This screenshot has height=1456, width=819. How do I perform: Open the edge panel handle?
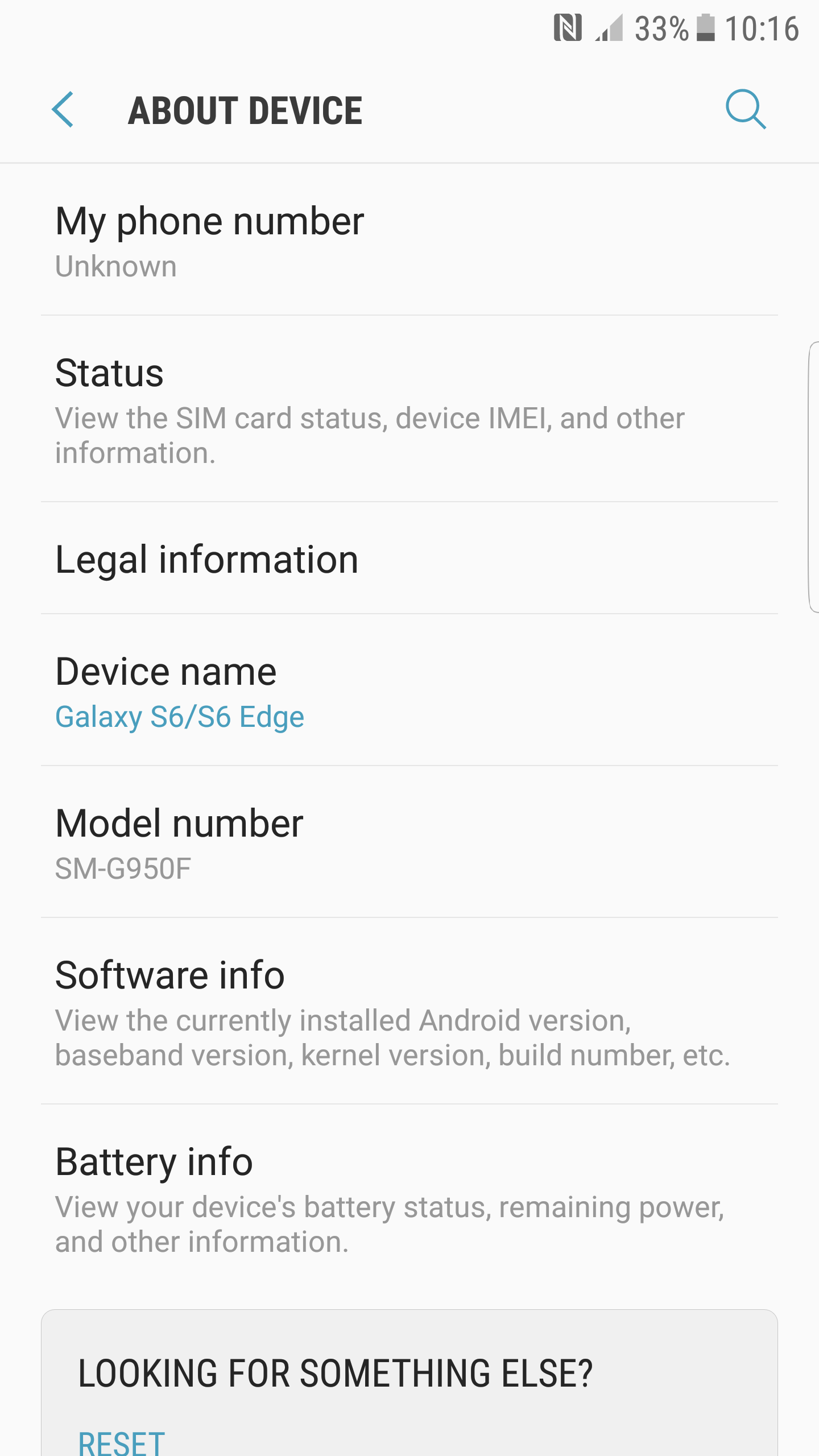(813, 477)
